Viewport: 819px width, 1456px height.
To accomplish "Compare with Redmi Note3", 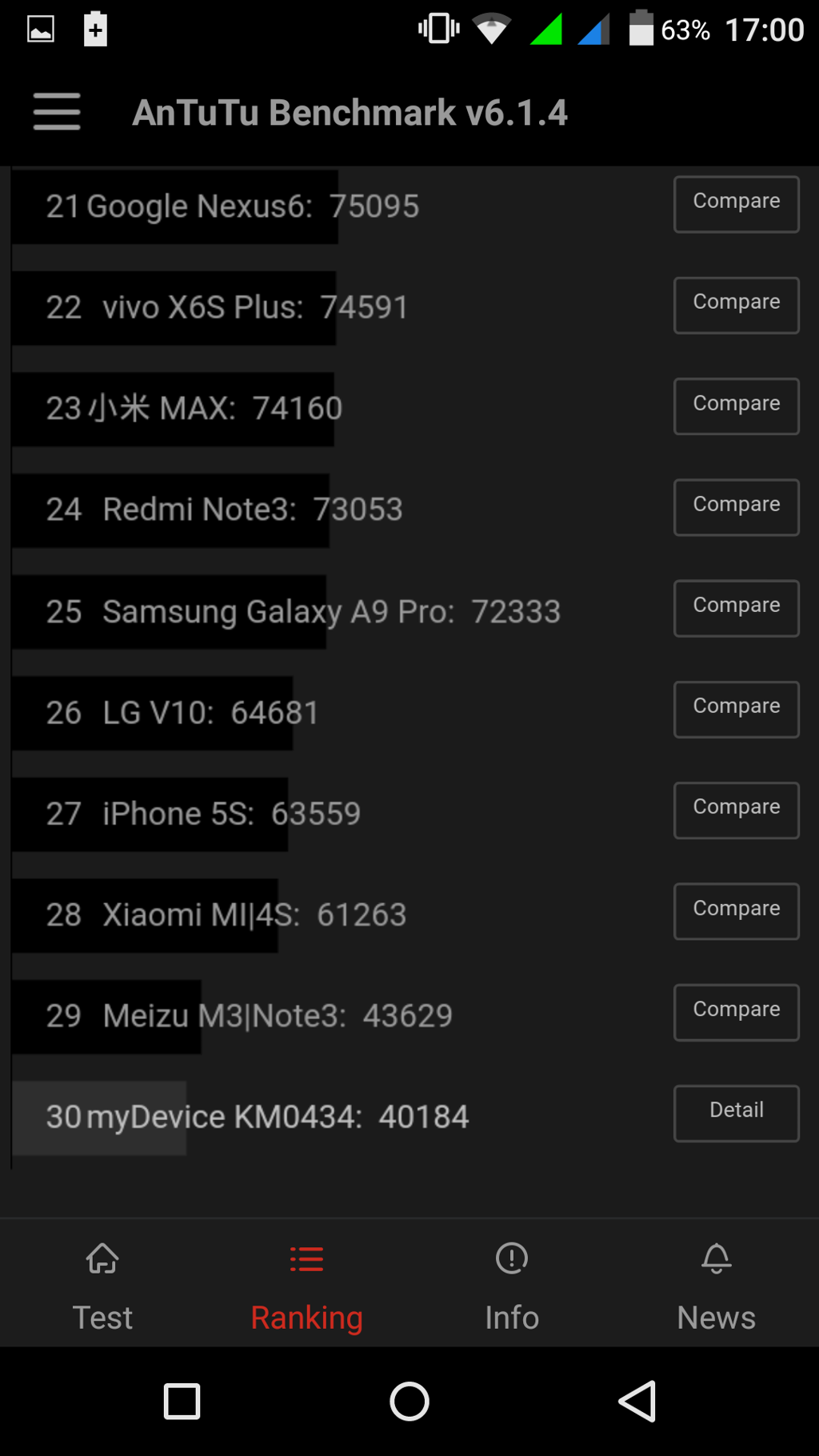I will tap(736, 506).
